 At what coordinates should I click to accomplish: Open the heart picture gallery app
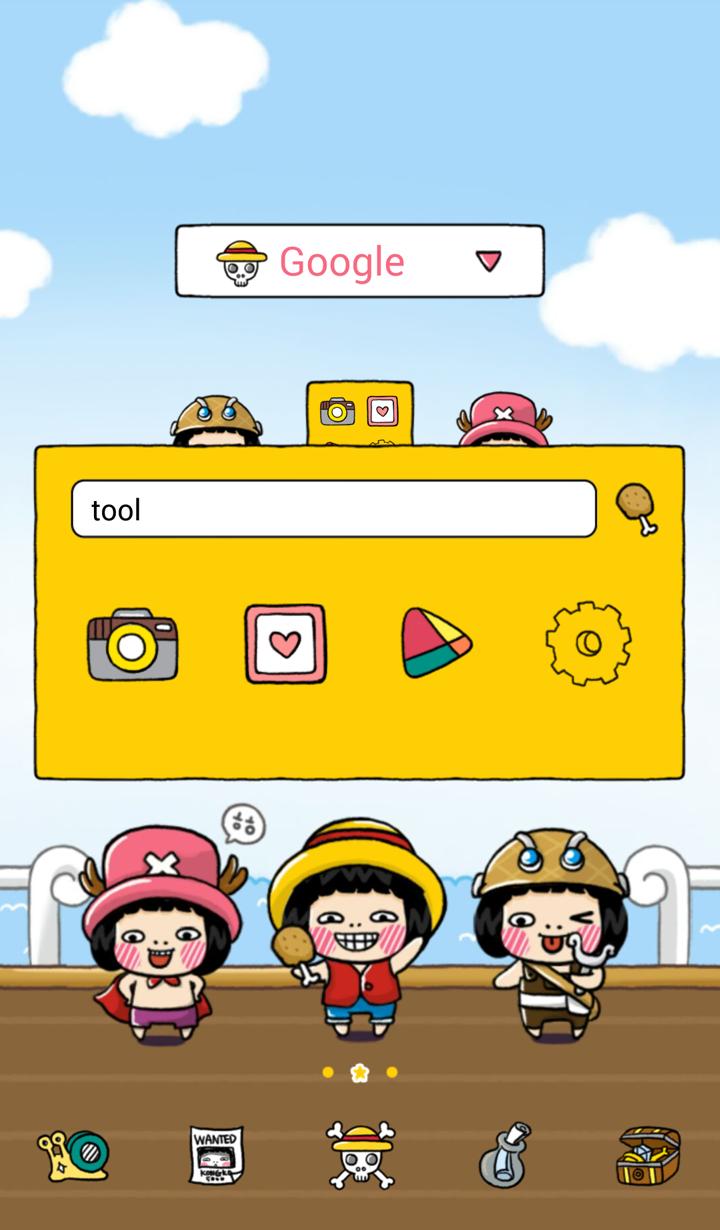coord(285,643)
